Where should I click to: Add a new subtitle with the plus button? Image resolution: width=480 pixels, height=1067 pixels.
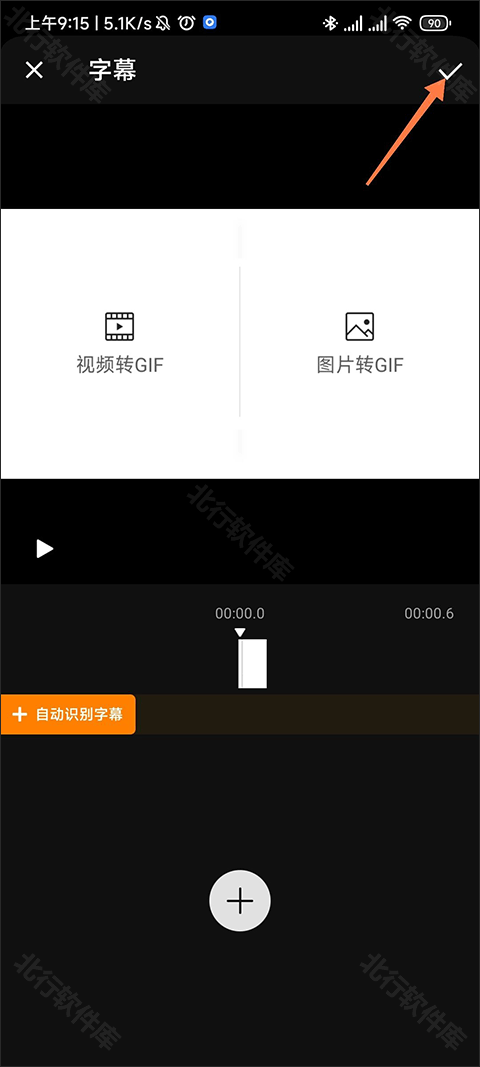coord(240,900)
